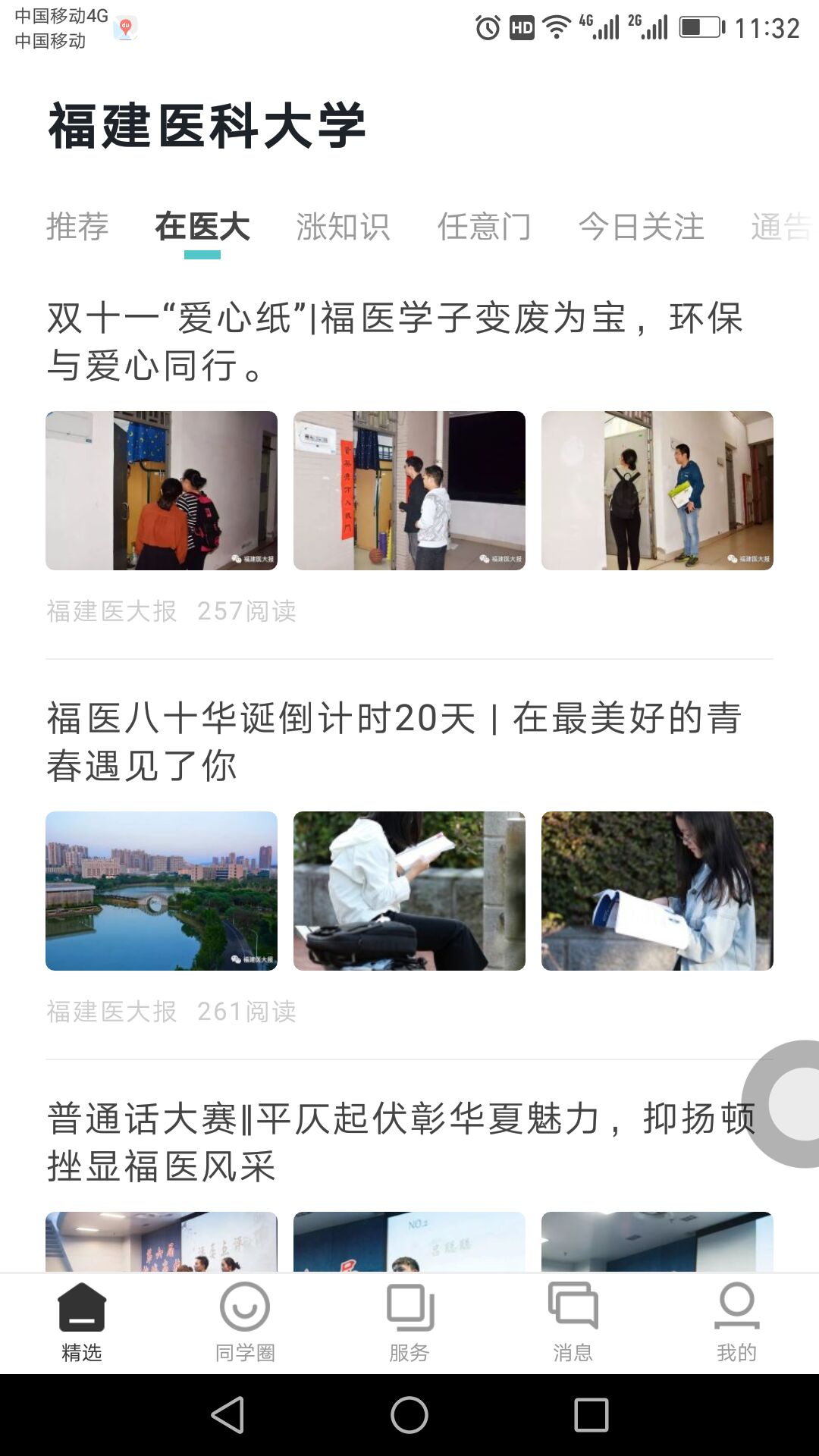Open the 双十一“爱心纸” article

click(394, 341)
